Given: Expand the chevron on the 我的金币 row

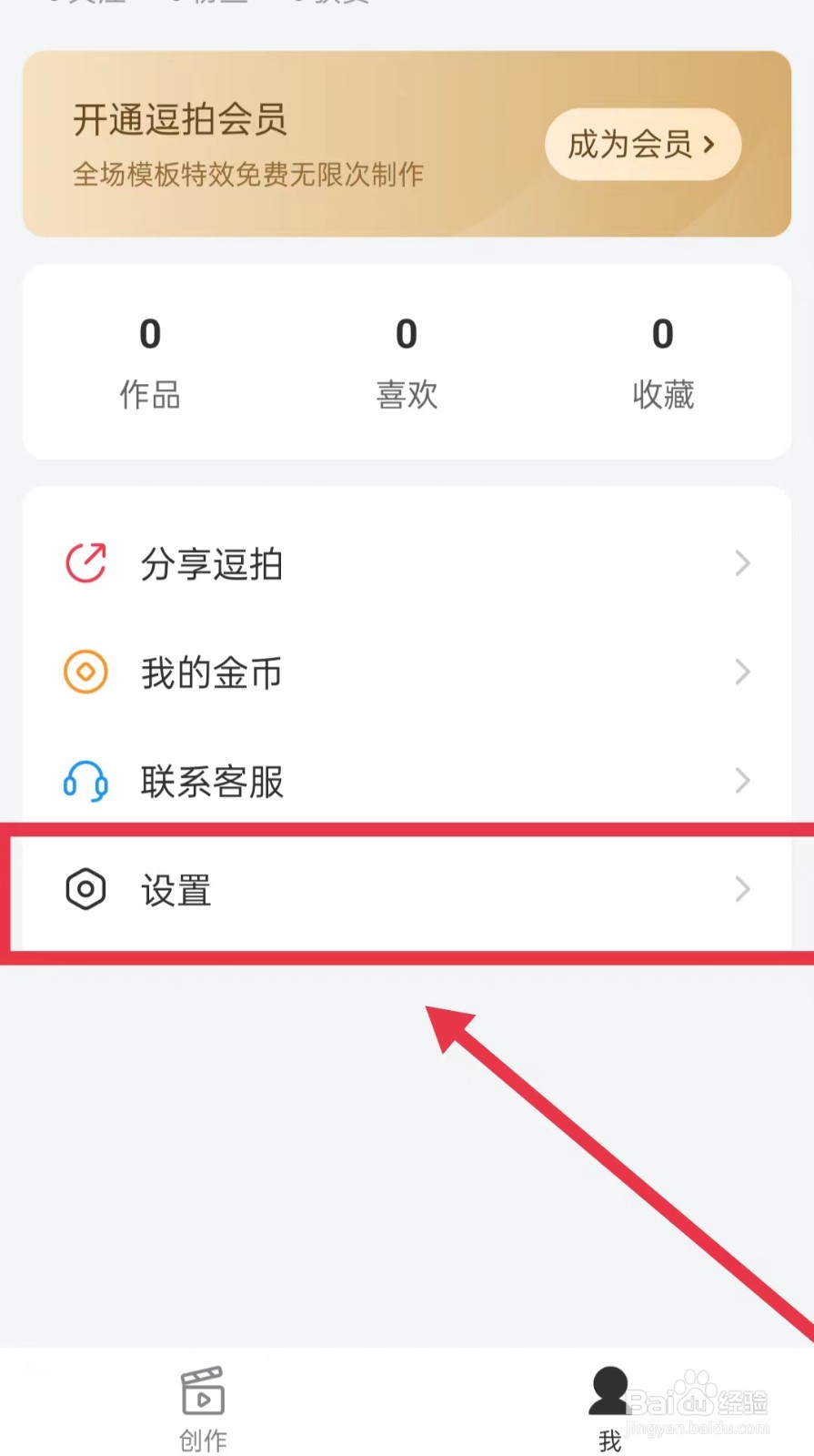Looking at the screenshot, I should coord(742,672).
